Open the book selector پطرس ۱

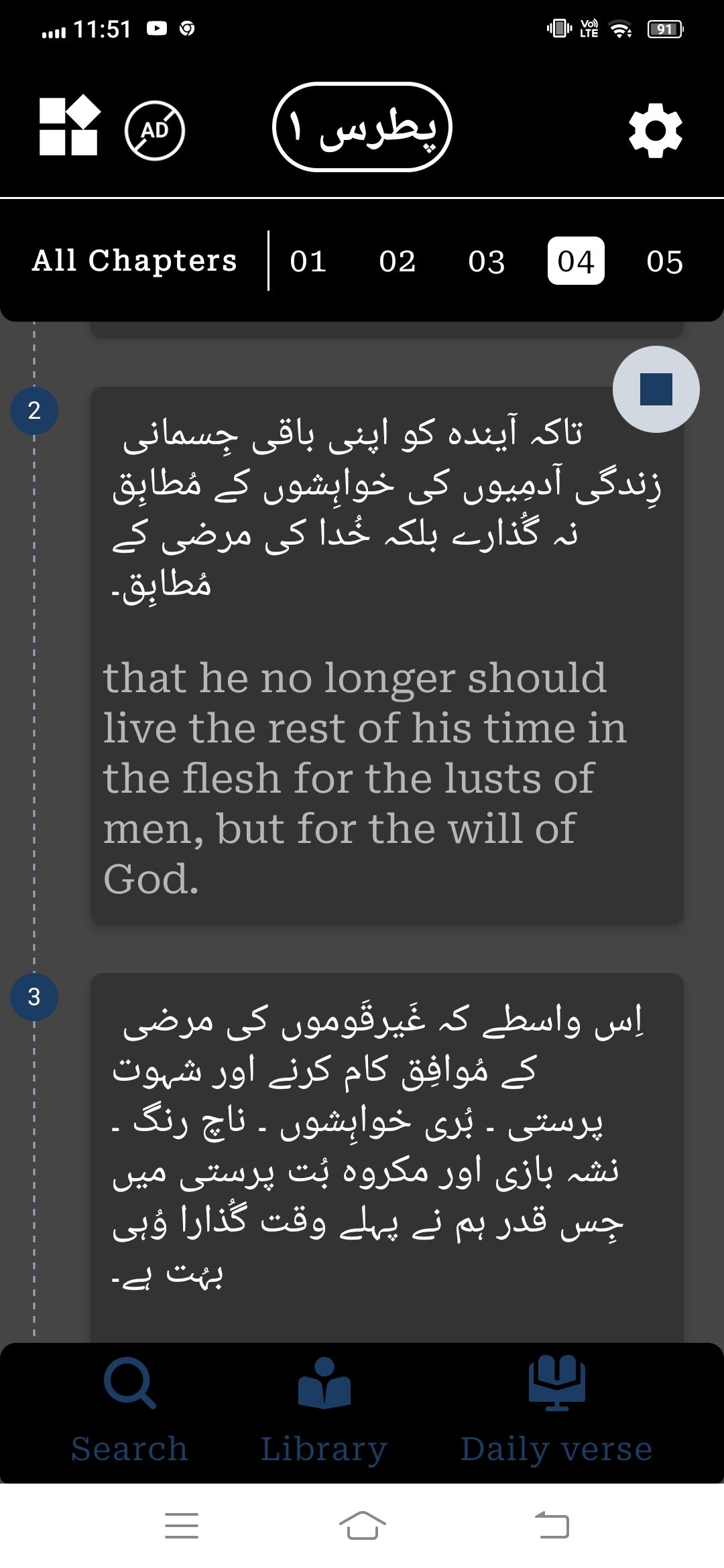(362, 127)
